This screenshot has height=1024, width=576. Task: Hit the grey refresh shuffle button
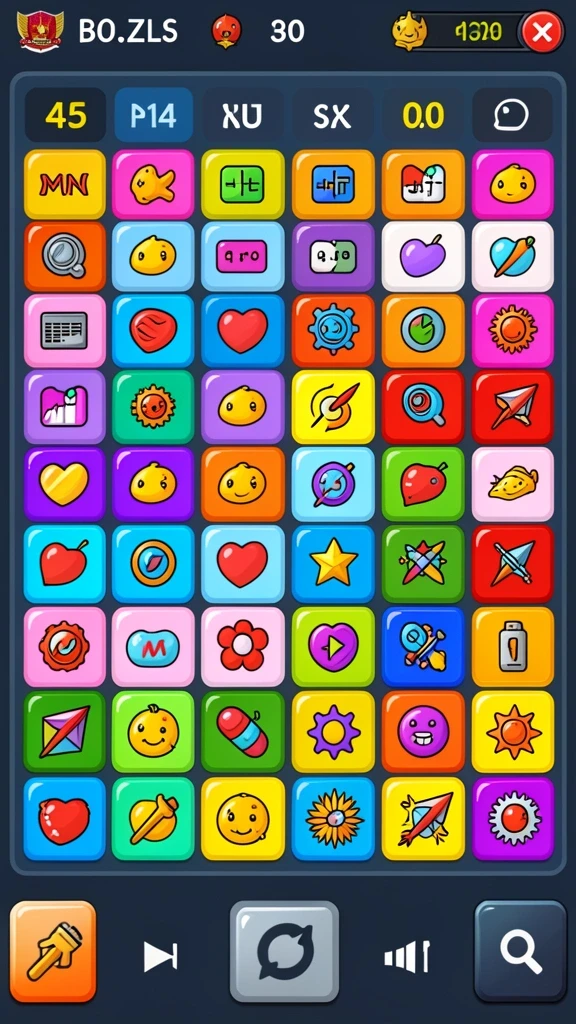pos(284,952)
